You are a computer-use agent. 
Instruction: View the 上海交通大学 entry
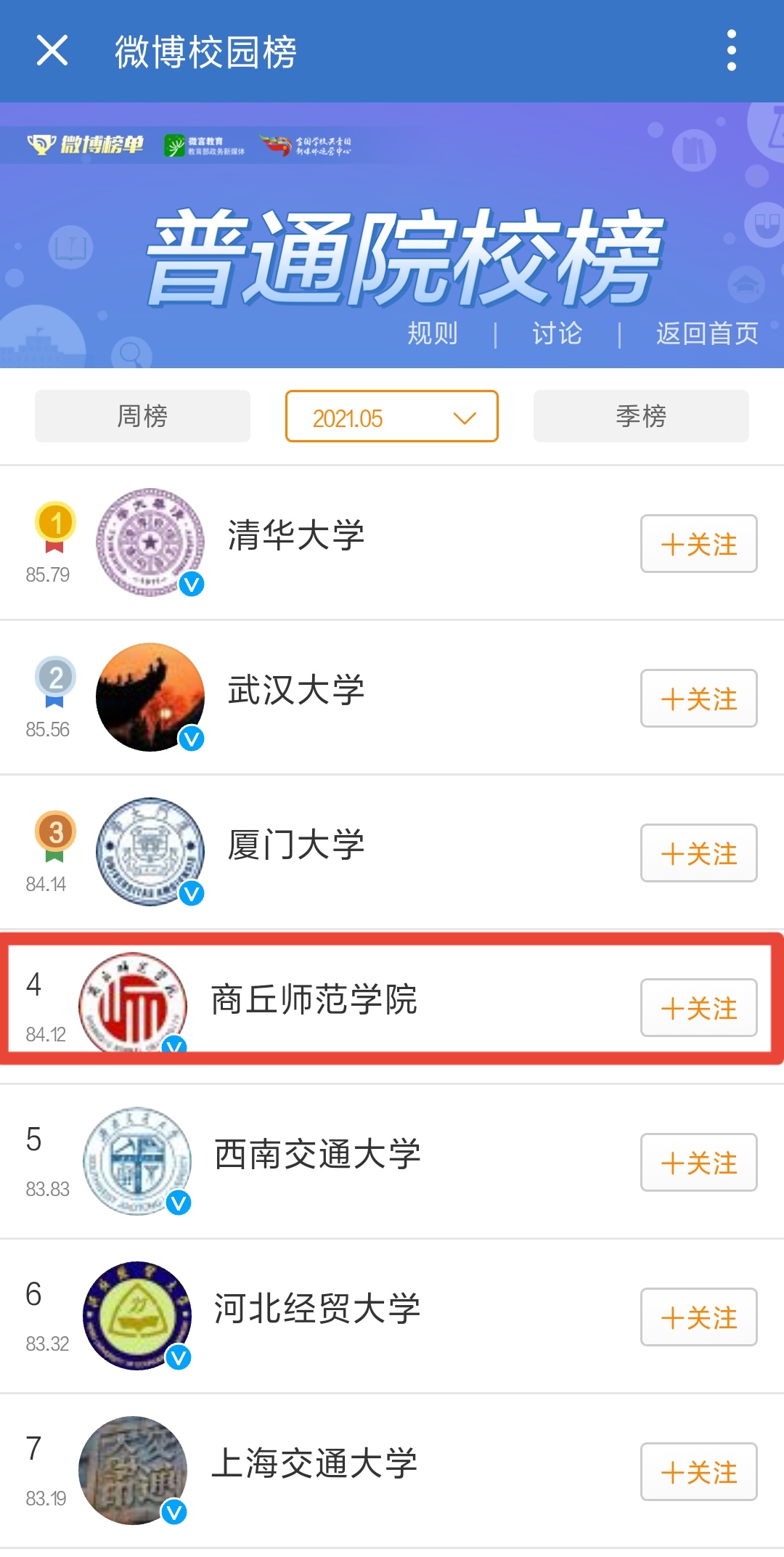click(x=314, y=1464)
